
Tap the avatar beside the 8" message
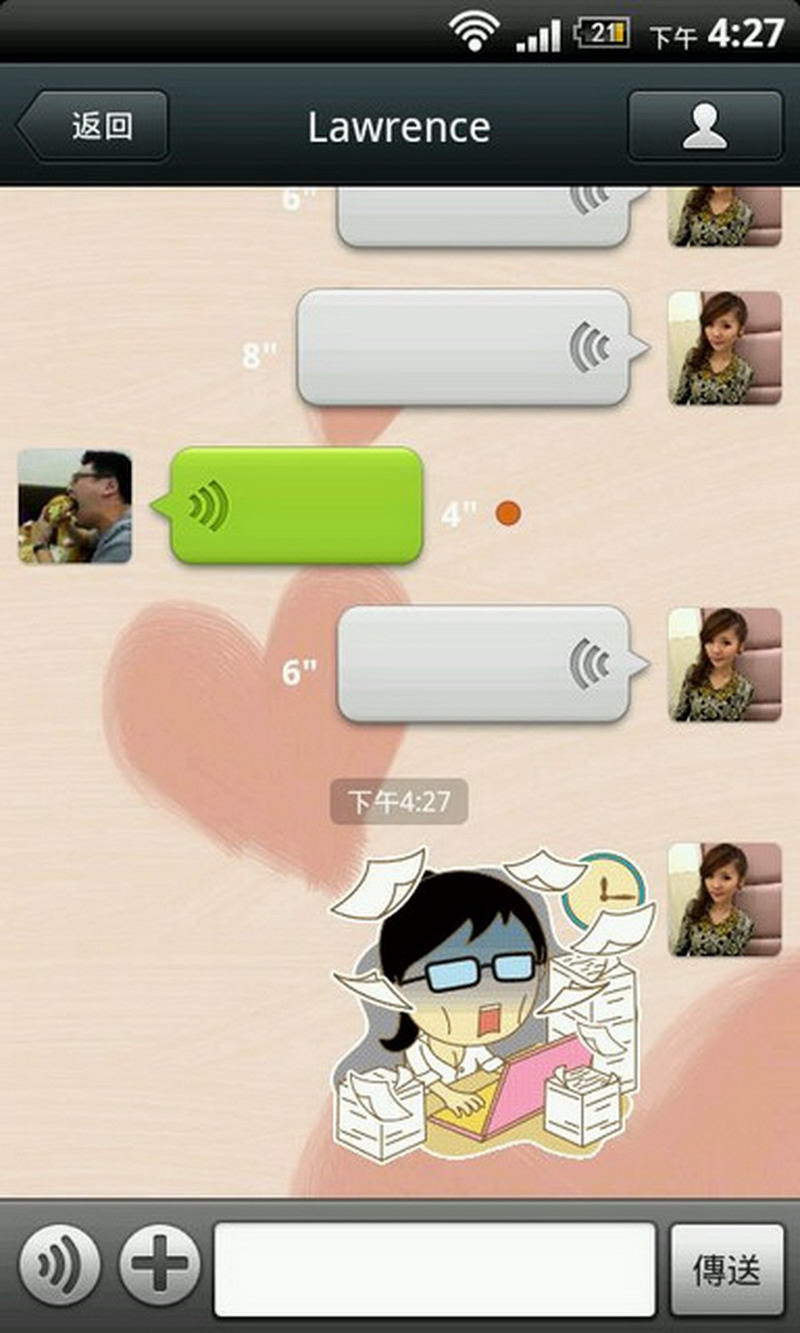point(725,348)
